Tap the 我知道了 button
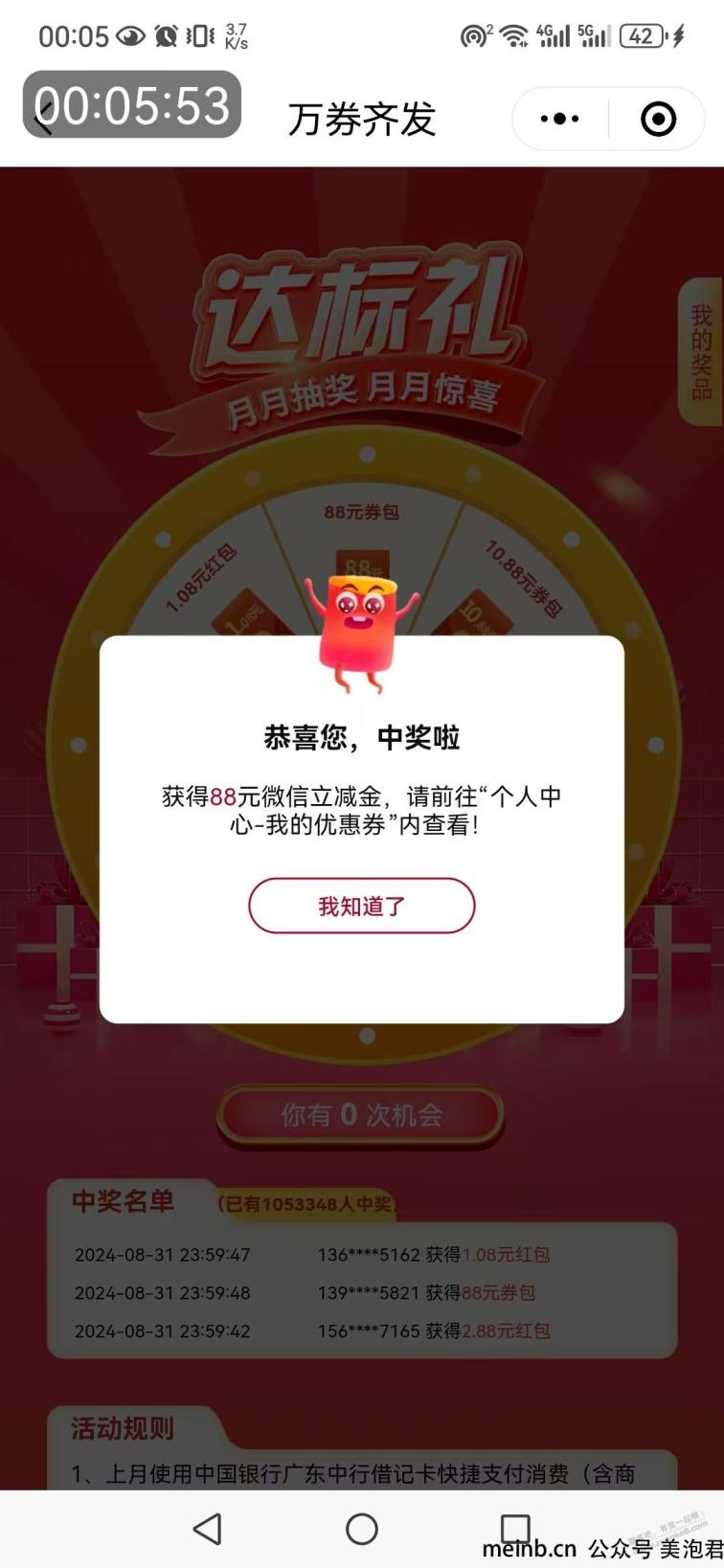Image resolution: width=724 pixels, height=1568 pixels. (x=361, y=906)
